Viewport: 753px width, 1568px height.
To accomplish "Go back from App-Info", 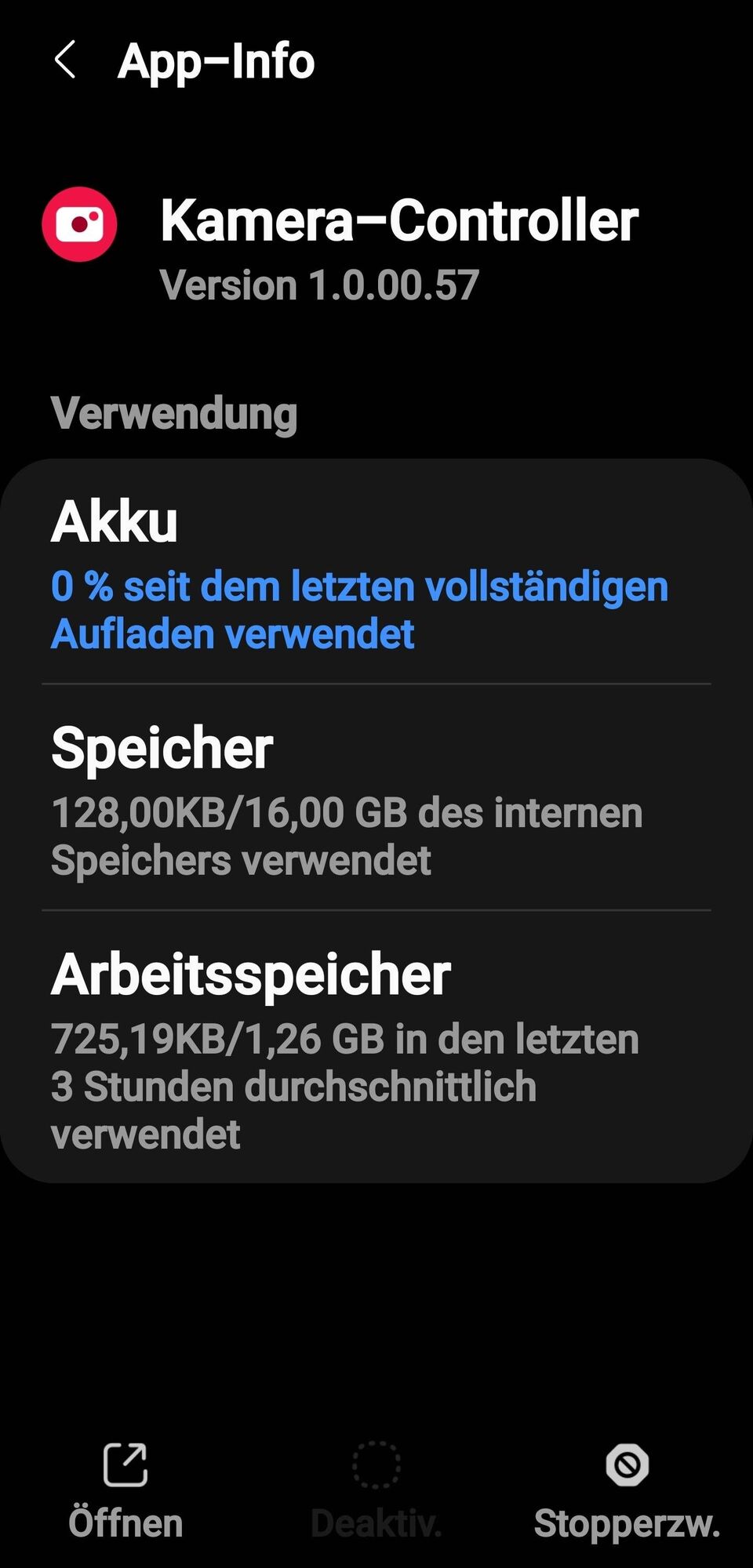I will (x=66, y=60).
